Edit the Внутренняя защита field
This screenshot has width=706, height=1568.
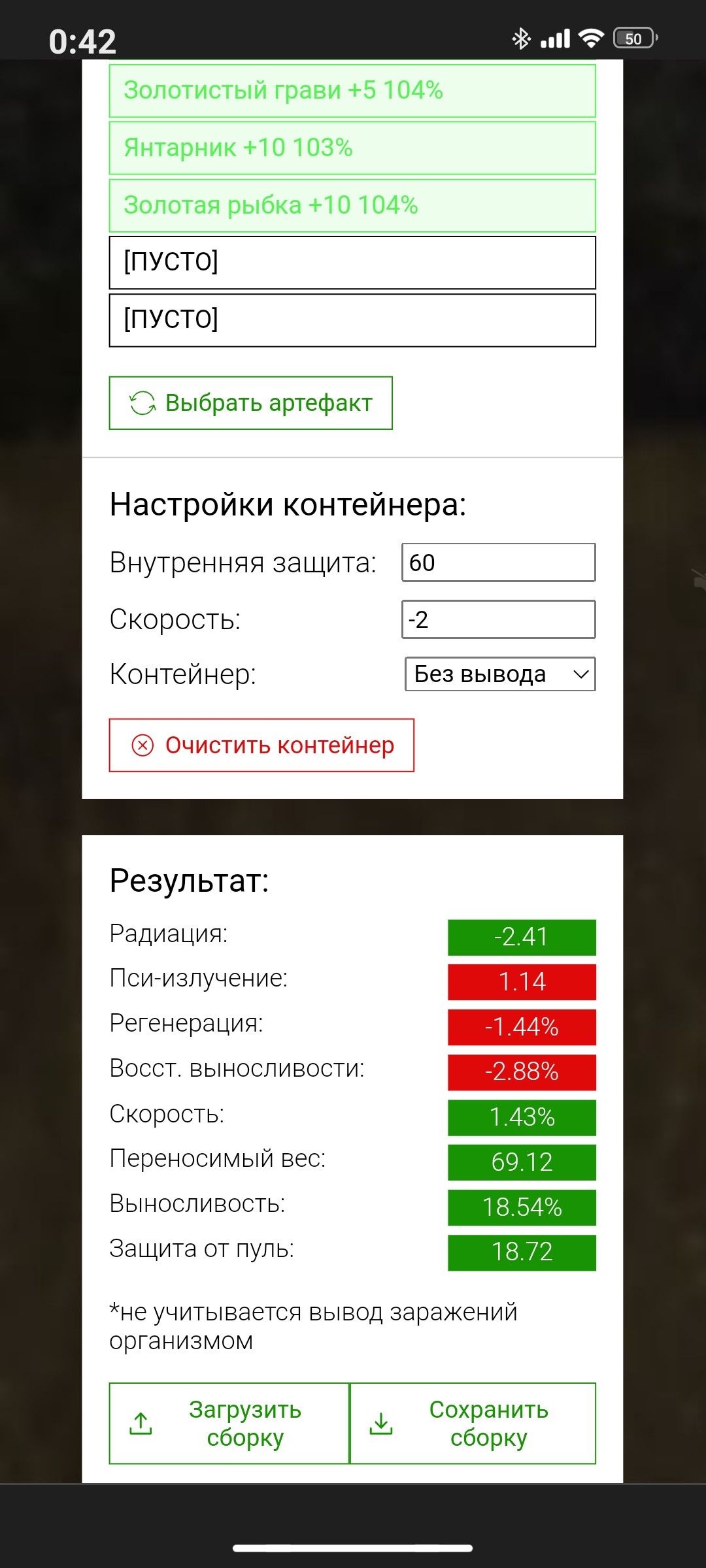coord(499,563)
